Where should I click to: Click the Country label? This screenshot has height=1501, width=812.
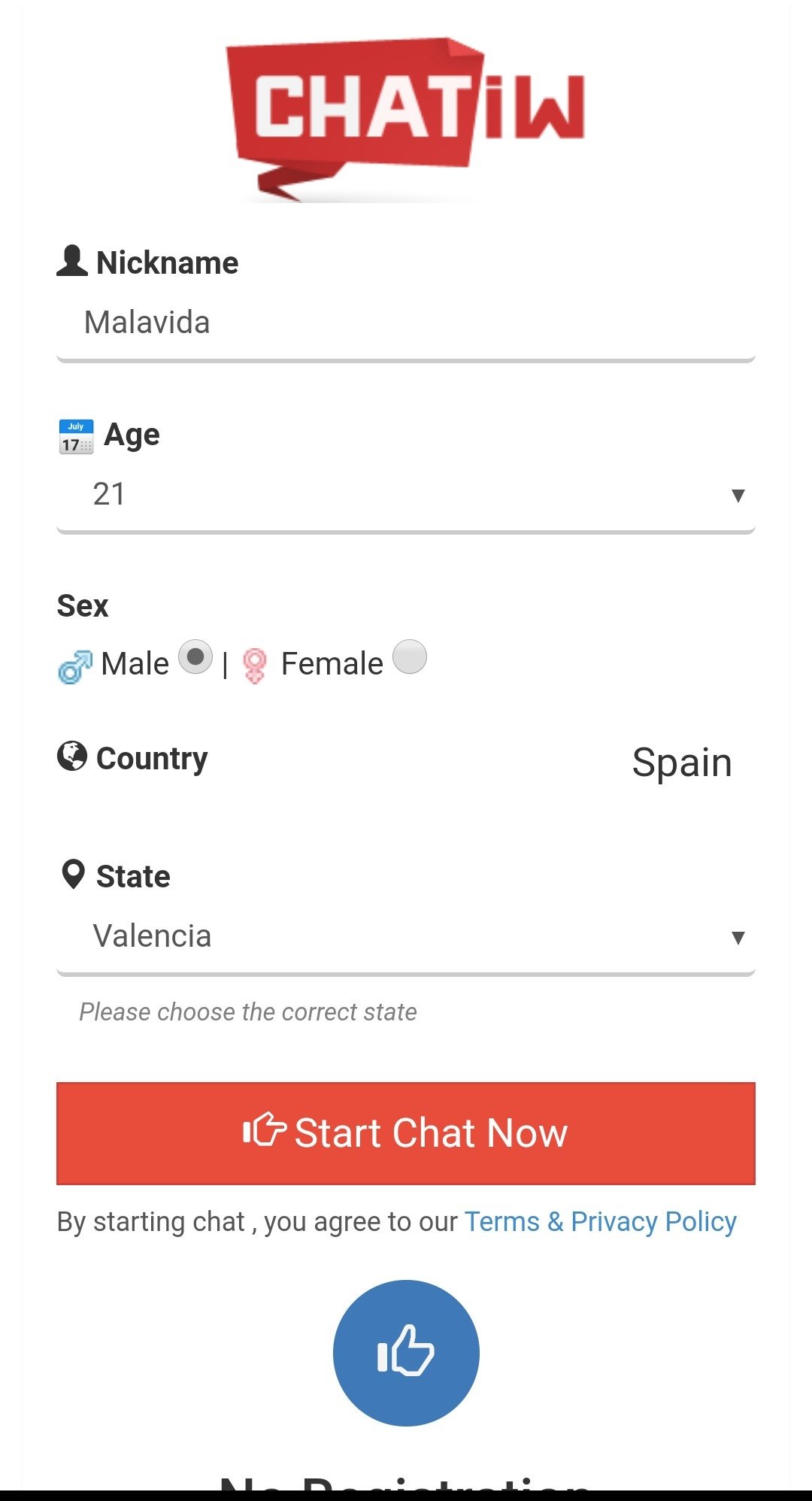point(152,758)
